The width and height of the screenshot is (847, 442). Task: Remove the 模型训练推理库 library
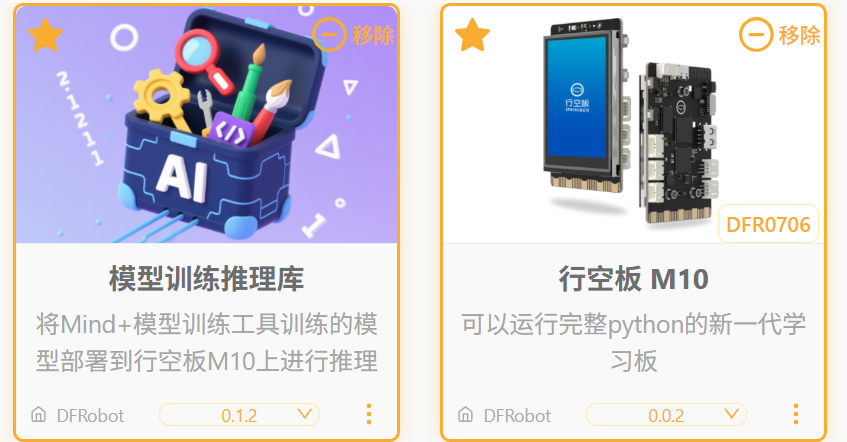click(x=354, y=35)
